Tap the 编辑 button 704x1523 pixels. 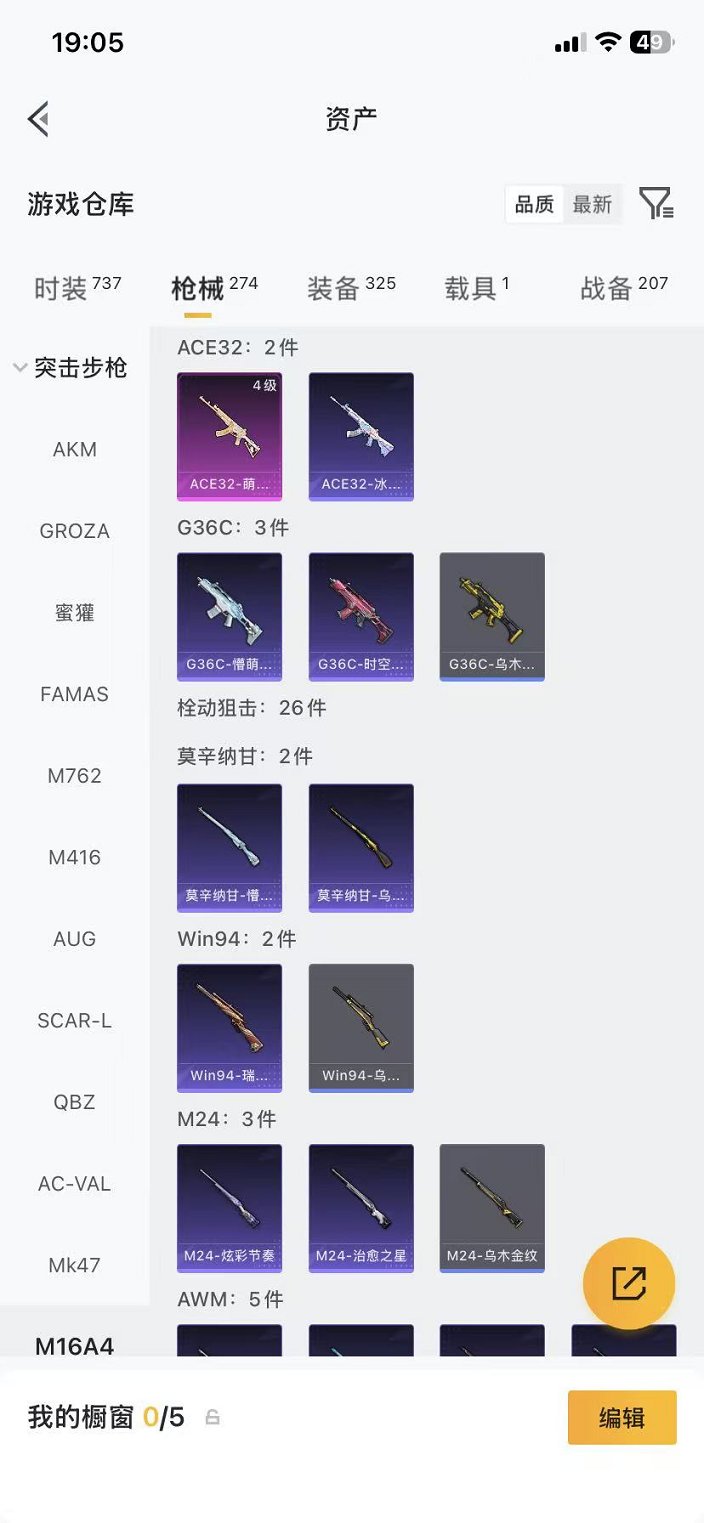coord(621,1417)
